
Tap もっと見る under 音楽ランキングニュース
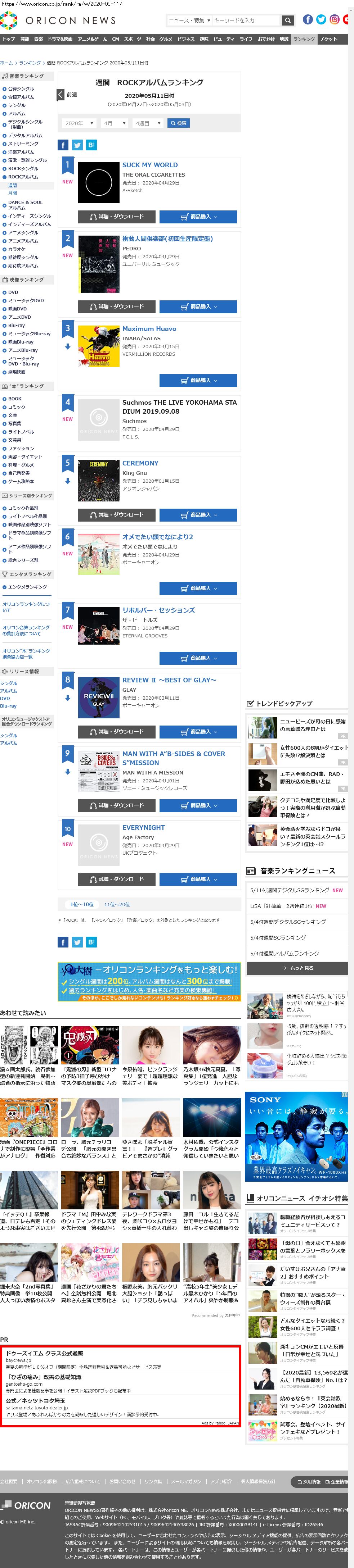point(297,968)
